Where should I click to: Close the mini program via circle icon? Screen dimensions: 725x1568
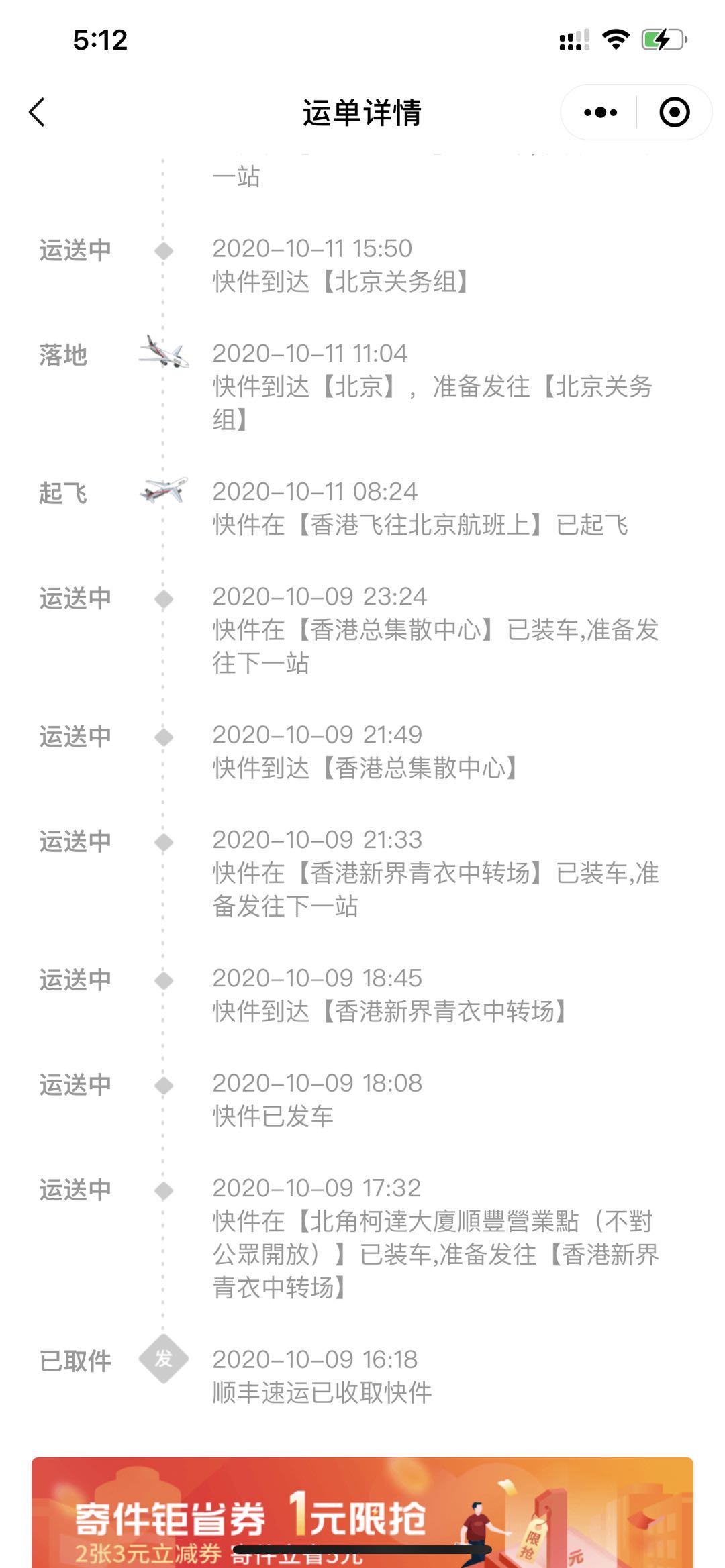[x=675, y=113]
